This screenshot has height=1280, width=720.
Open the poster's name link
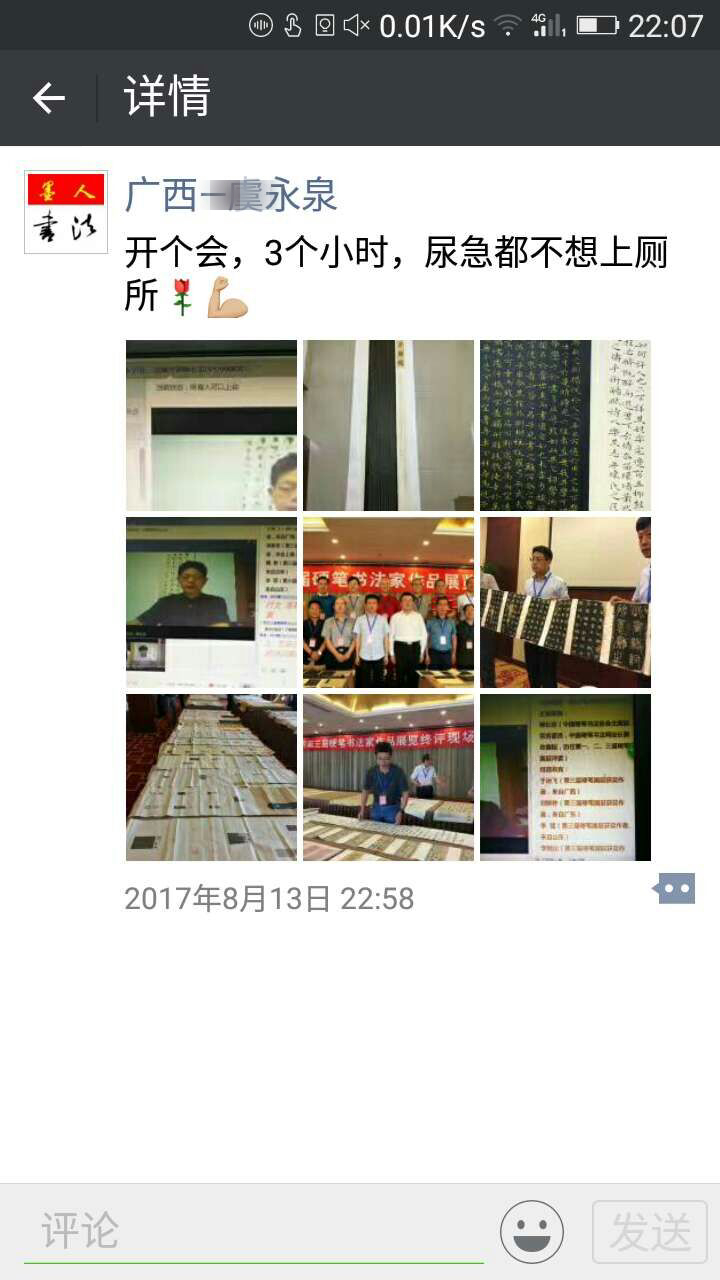point(231,196)
